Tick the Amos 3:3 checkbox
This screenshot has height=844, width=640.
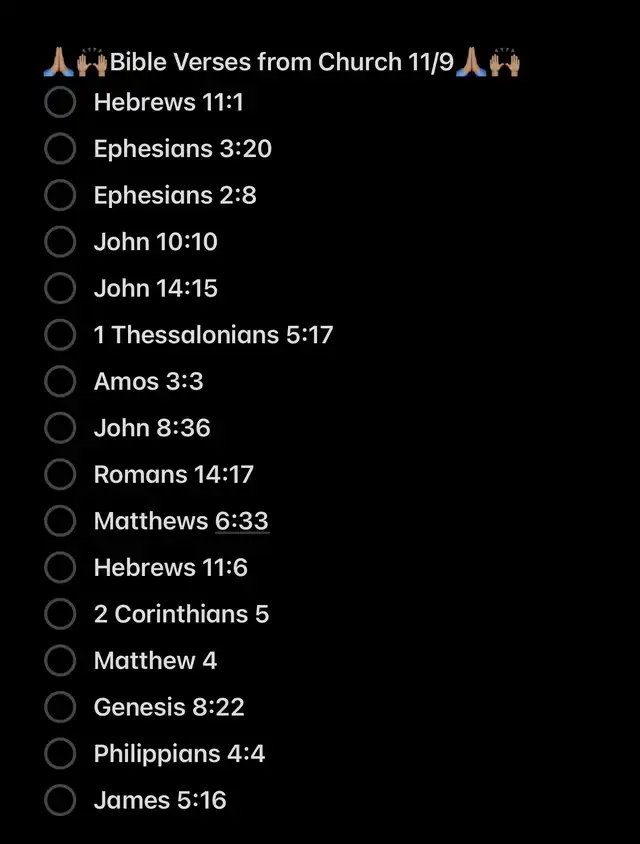click(x=60, y=381)
